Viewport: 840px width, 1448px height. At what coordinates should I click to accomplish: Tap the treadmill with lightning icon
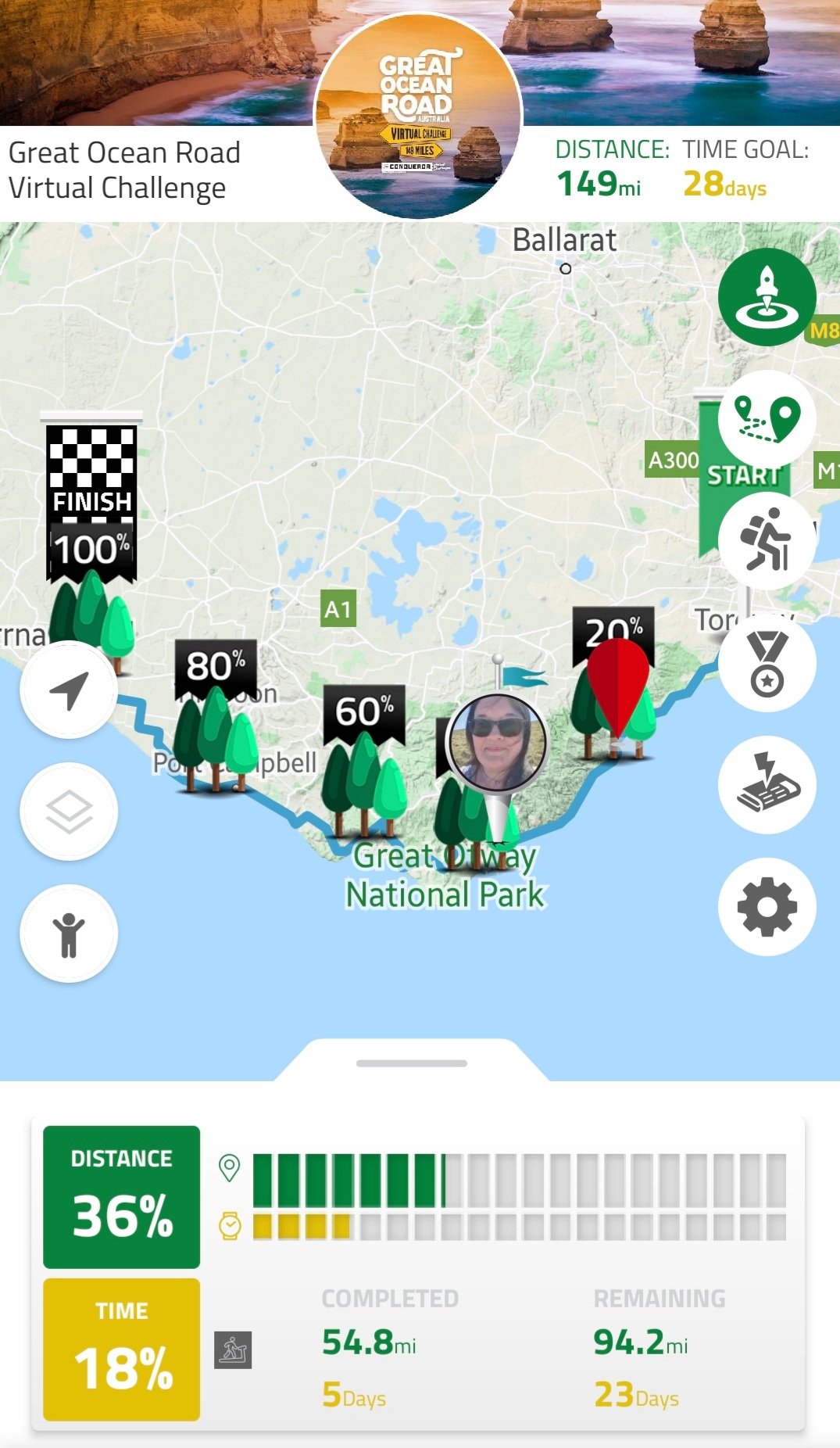[x=767, y=784]
